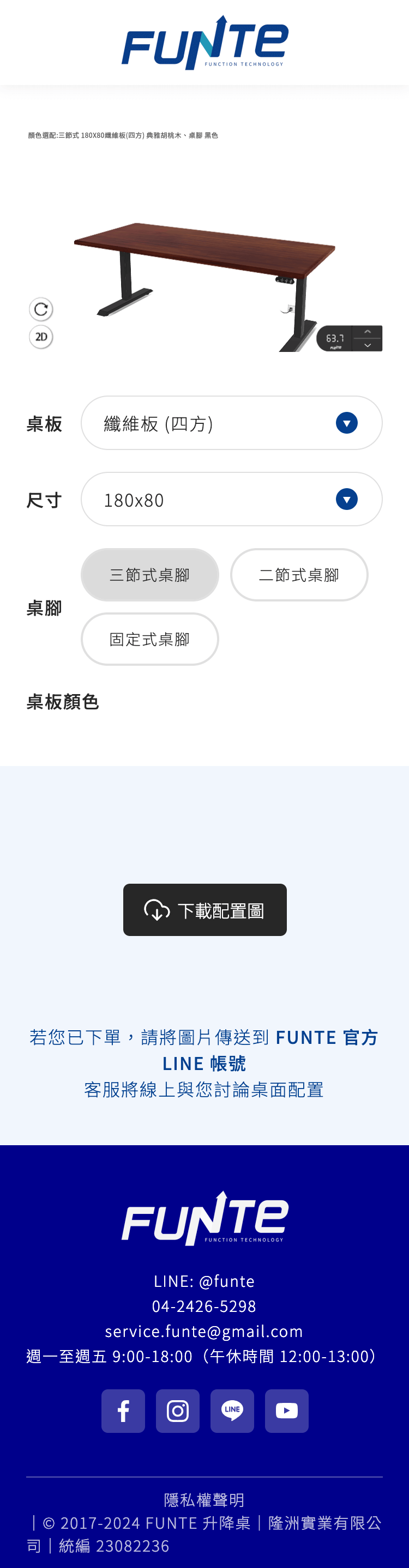
Task: Go to FUNTE YouTube channel
Action: point(286,1411)
